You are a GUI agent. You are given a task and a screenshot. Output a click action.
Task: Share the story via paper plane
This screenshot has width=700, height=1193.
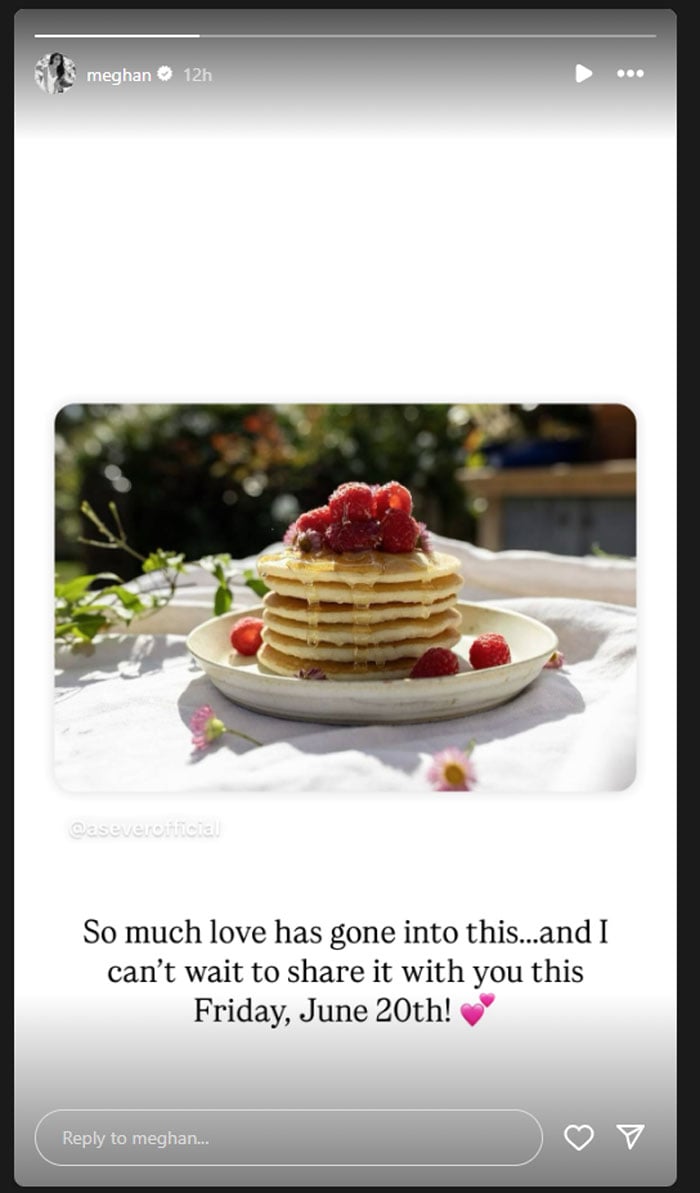(630, 1137)
